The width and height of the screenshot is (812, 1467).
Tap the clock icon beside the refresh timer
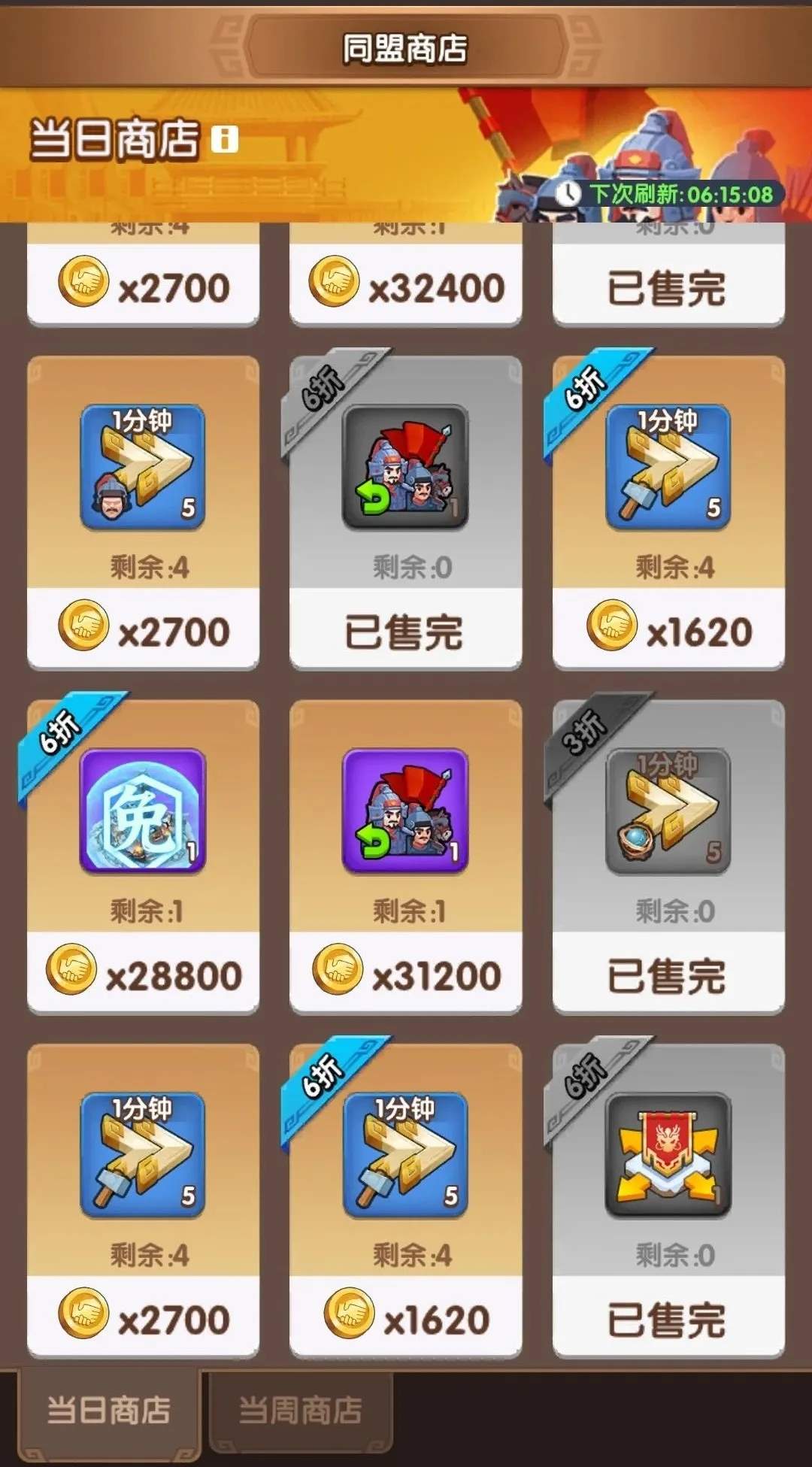coord(569,194)
